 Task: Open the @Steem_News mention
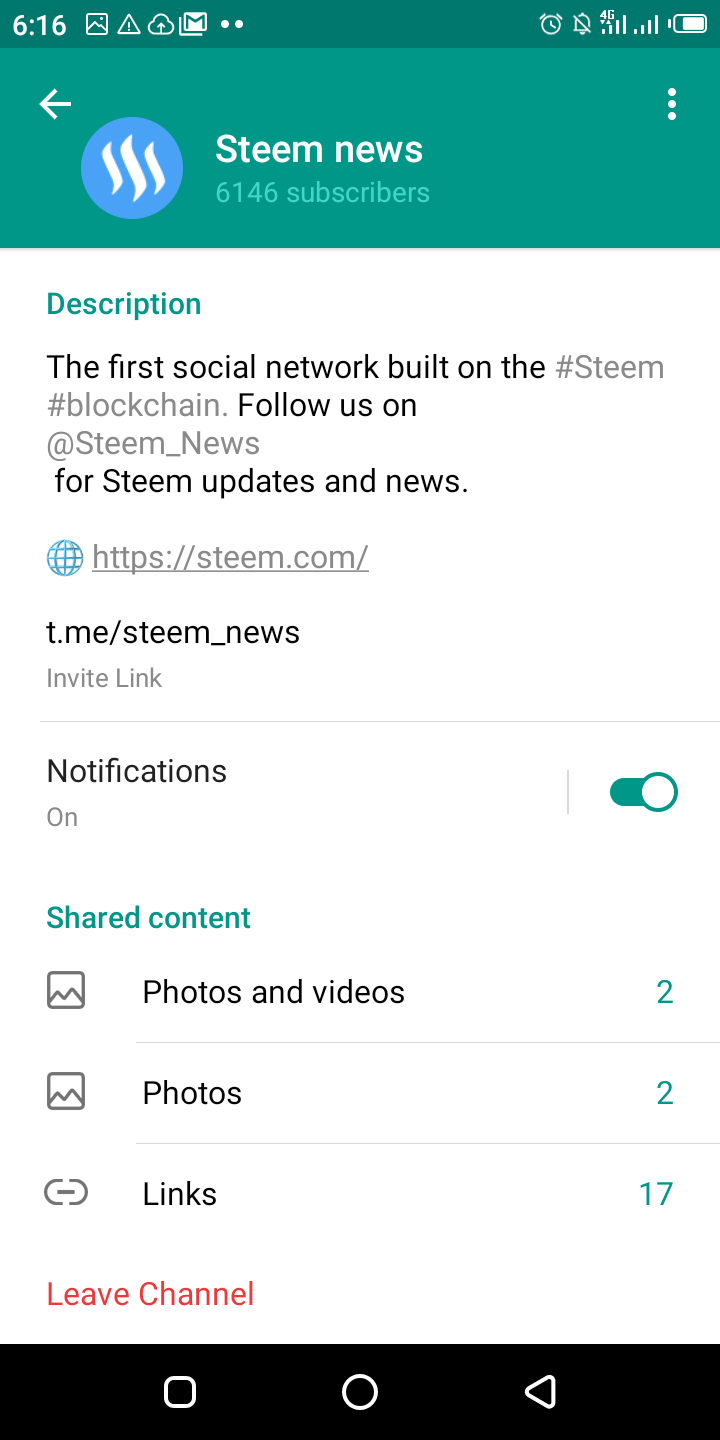click(x=153, y=443)
